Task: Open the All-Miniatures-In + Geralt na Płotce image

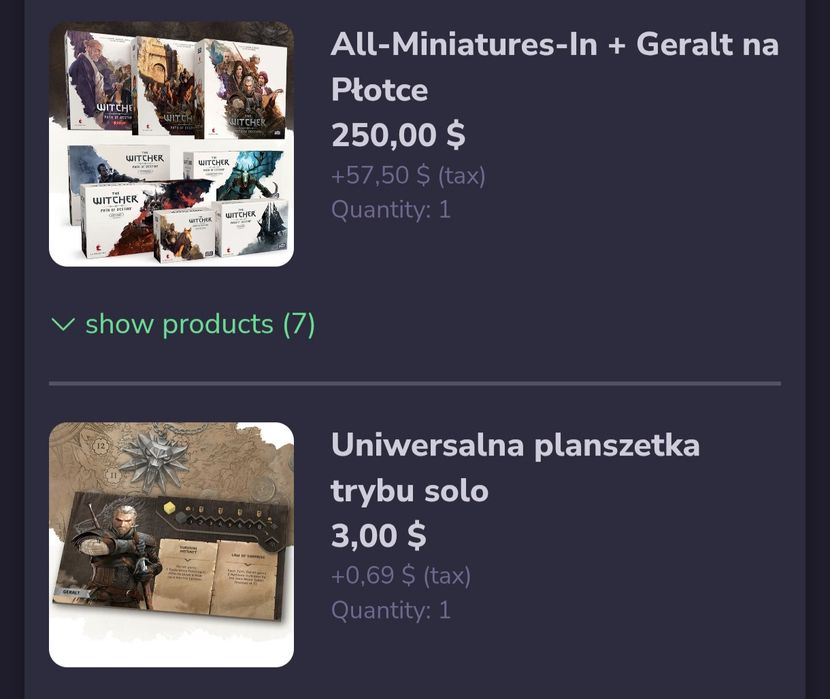Action: 171,144
